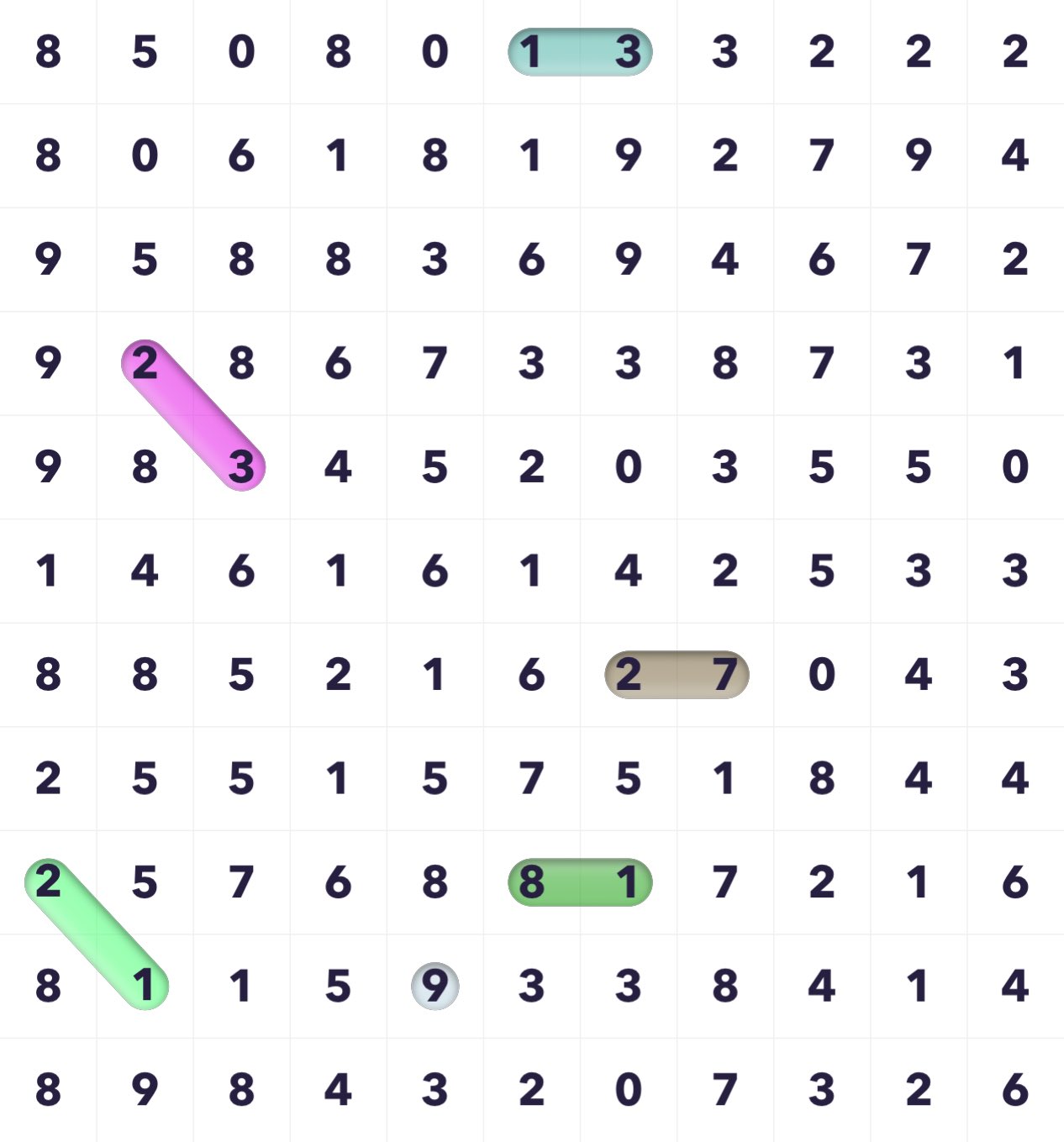This screenshot has height=1142, width=1064.
Task: Tap the 0 next to the tan 2-7 pair
Action: pos(821,675)
